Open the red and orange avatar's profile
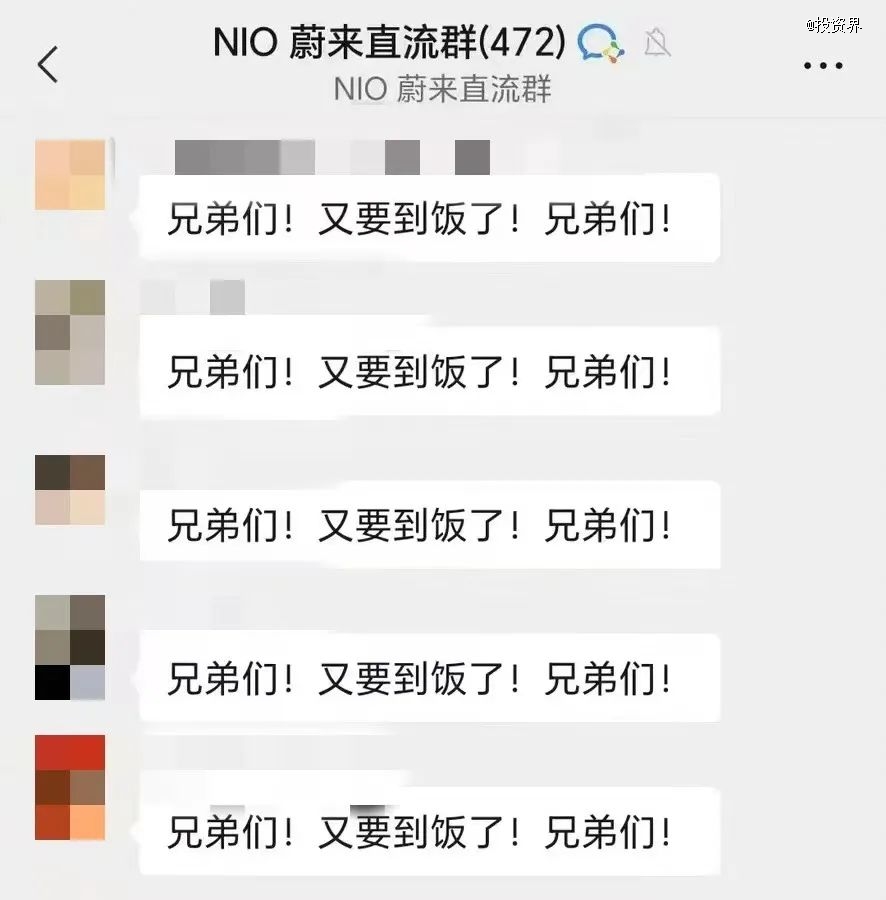The height and width of the screenshot is (900, 886). point(70,787)
